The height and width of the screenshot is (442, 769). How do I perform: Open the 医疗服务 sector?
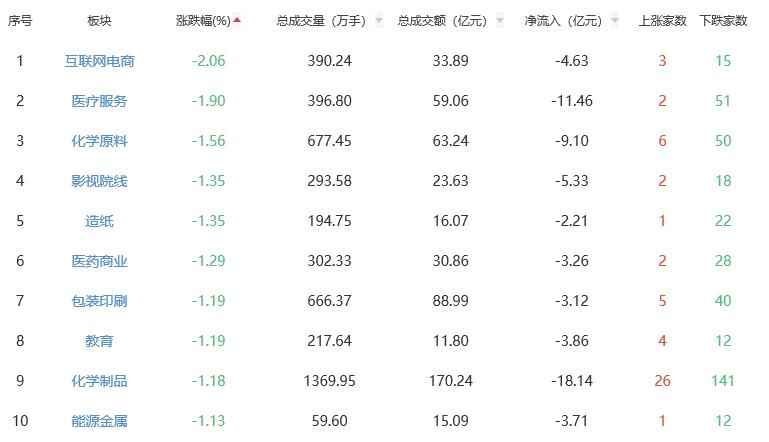(100, 101)
